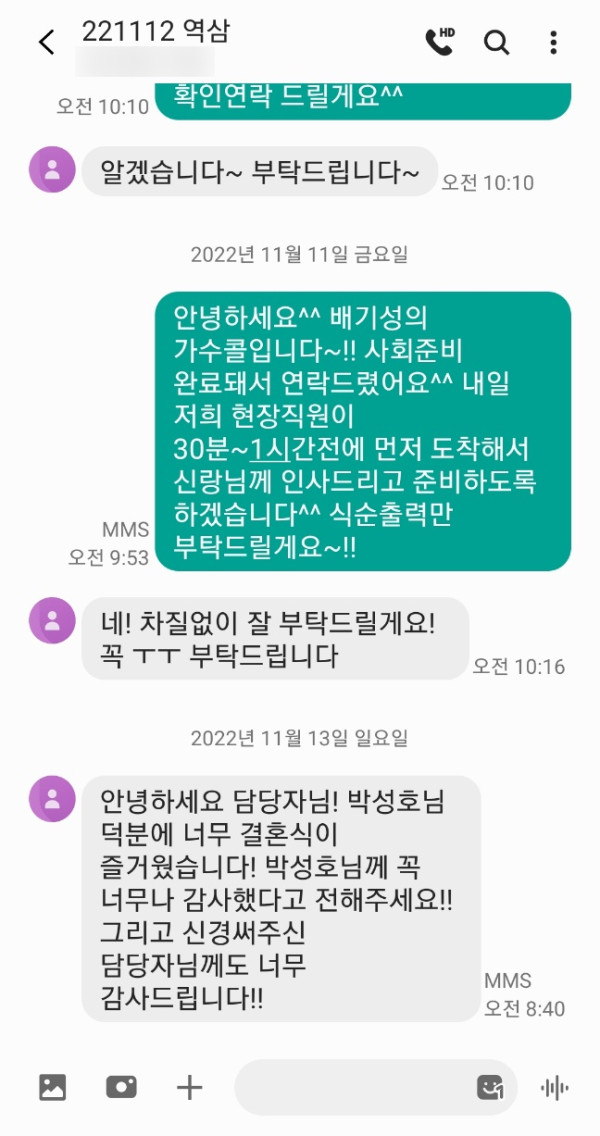Image resolution: width=600 pixels, height=1136 pixels.
Task: Record a voice message
Action: [554, 1088]
